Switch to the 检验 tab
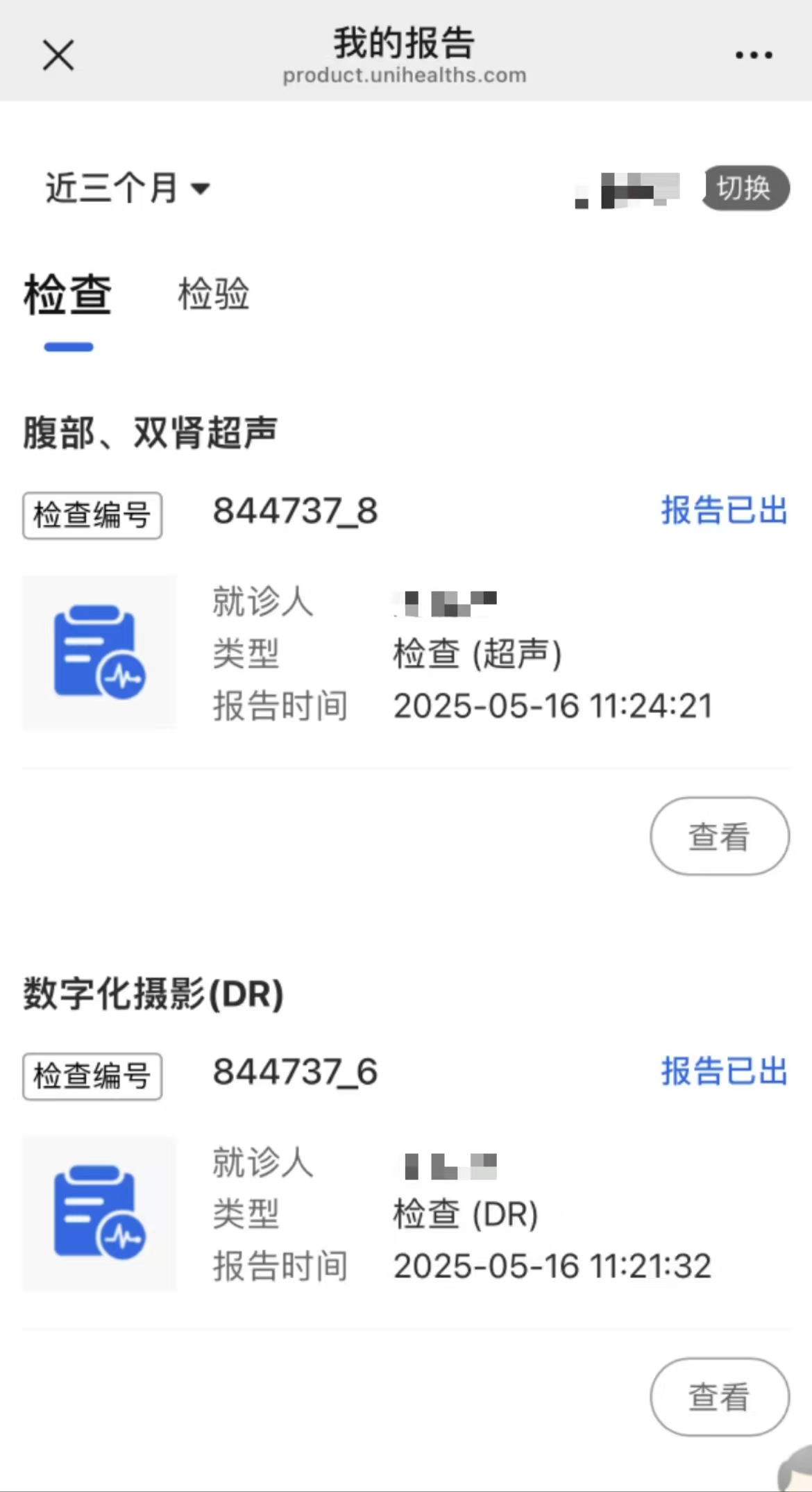The width and height of the screenshot is (812, 1492). (x=213, y=294)
